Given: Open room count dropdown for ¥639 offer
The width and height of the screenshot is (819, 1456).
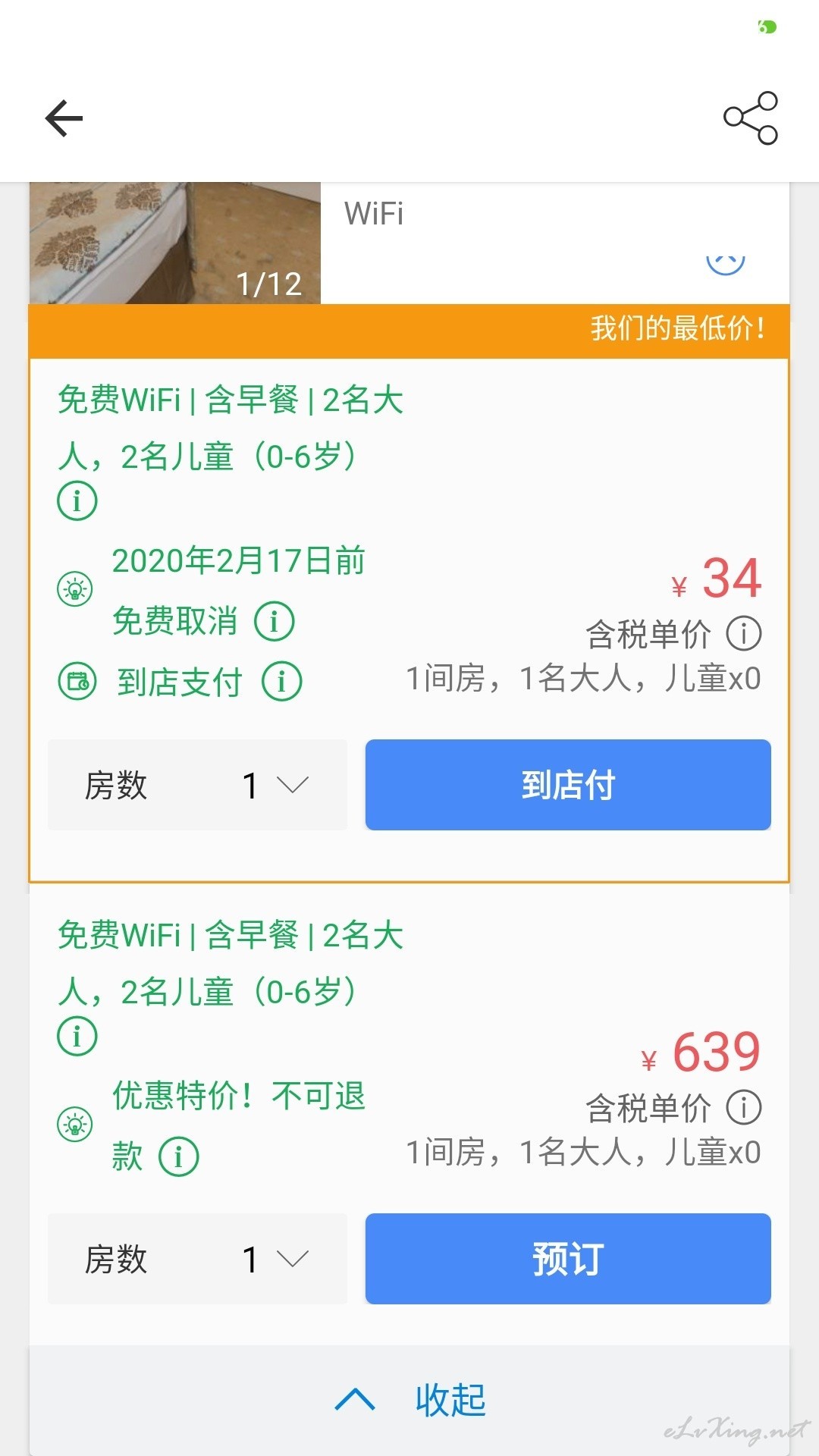Looking at the screenshot, I should 197,1259.
